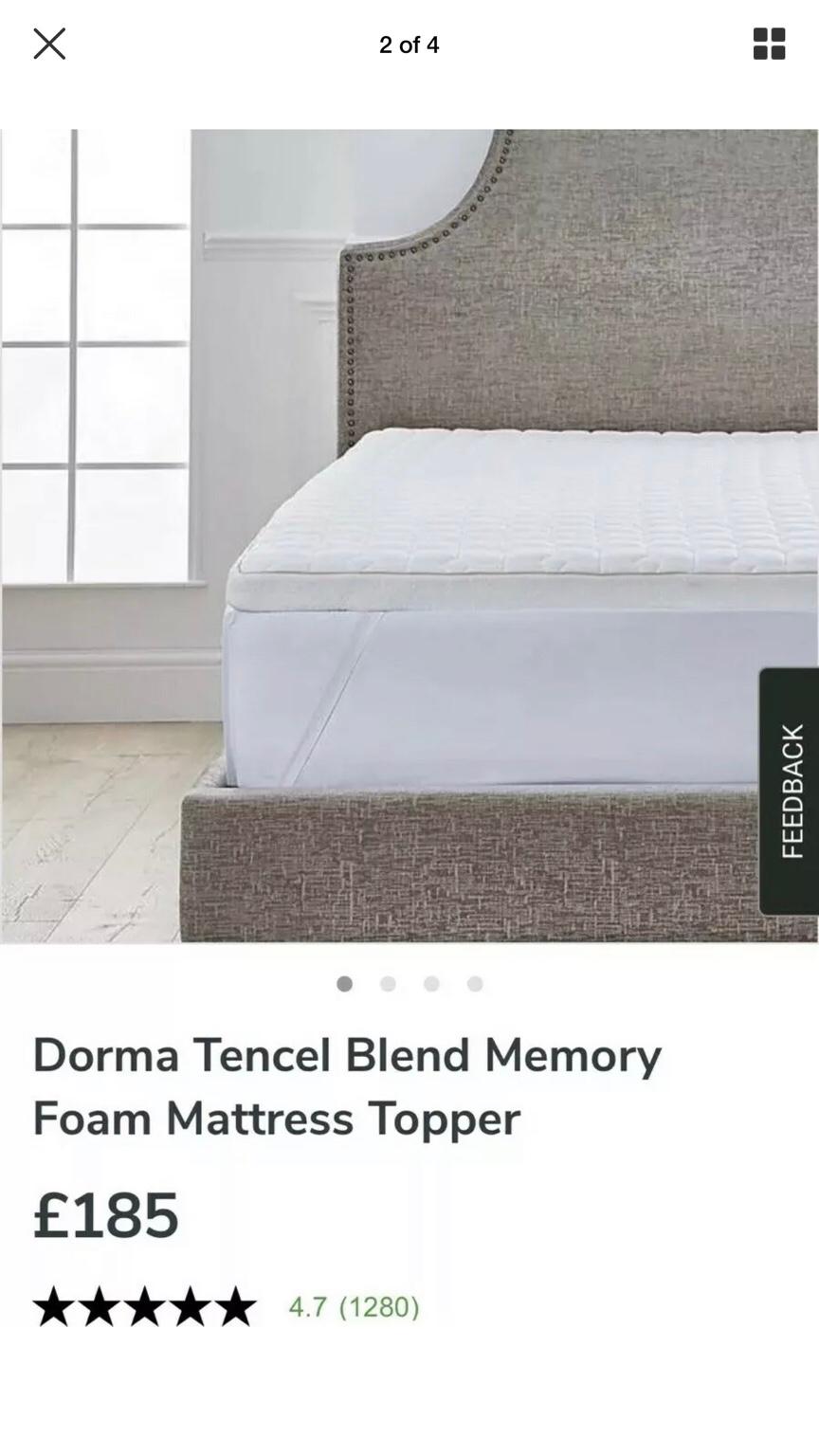
Task: Open the grid view of all photos
Action: pyautogui.click(x=769, y=44)
